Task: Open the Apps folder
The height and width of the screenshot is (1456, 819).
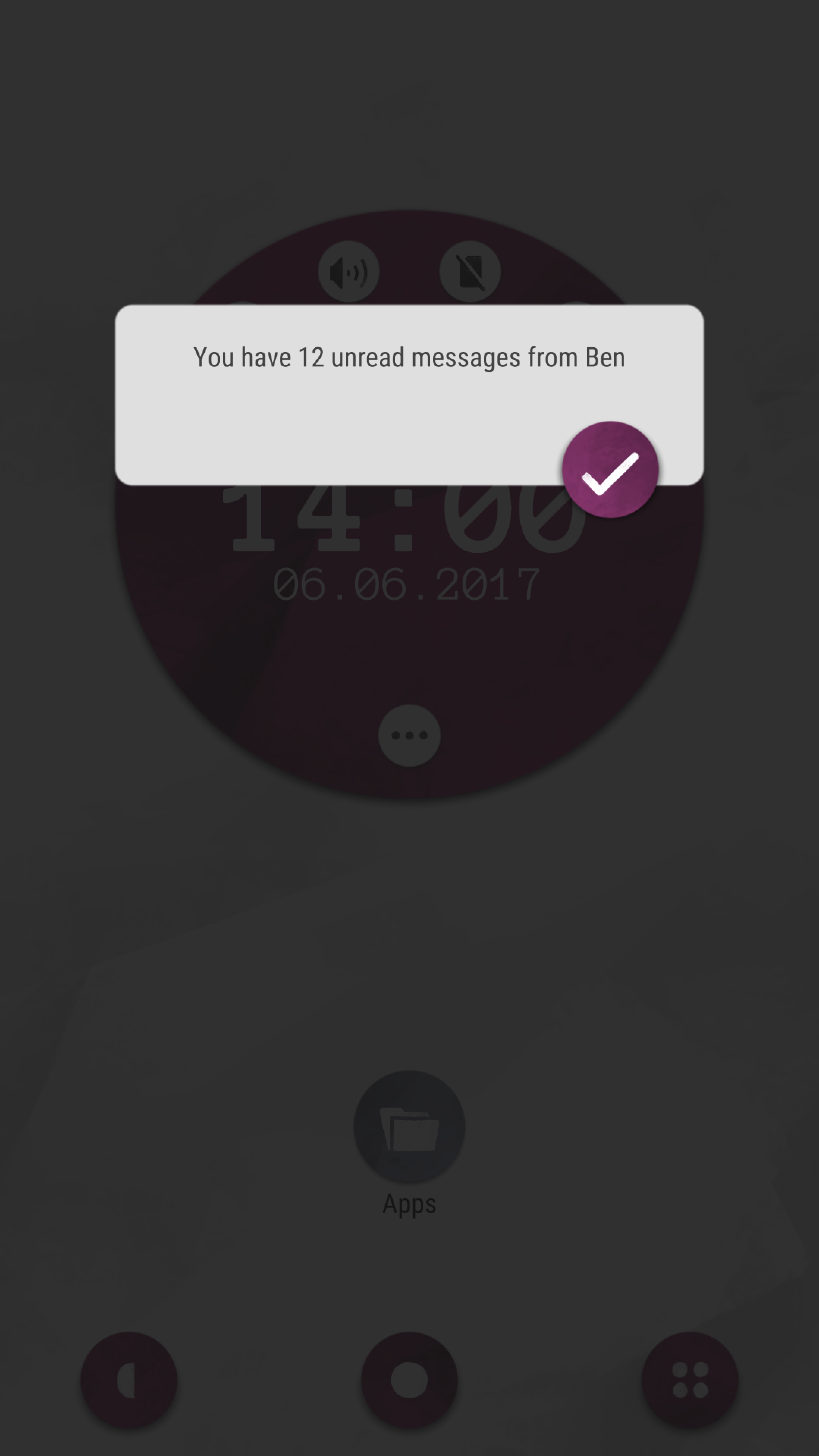Action: [x=409, y=1127]
